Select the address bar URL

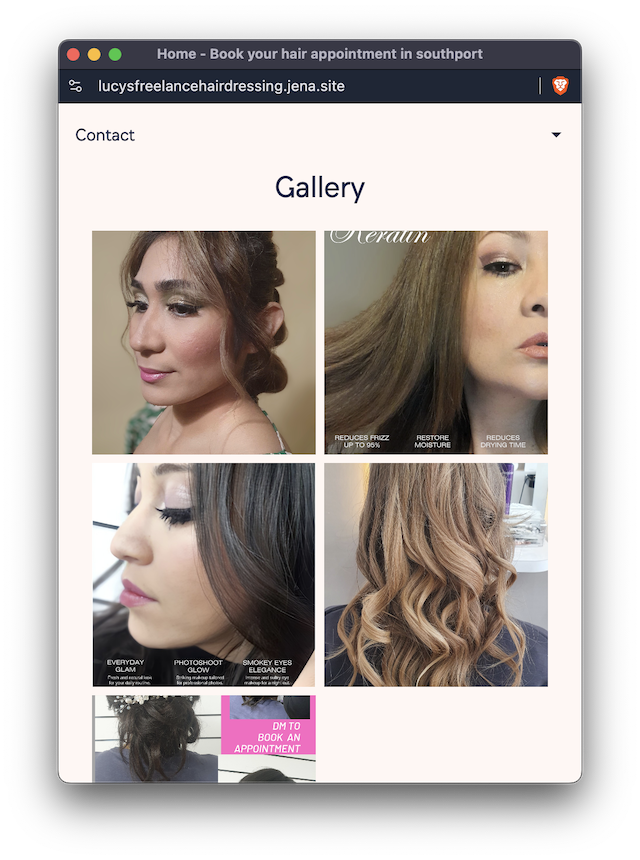pos(221,86)
